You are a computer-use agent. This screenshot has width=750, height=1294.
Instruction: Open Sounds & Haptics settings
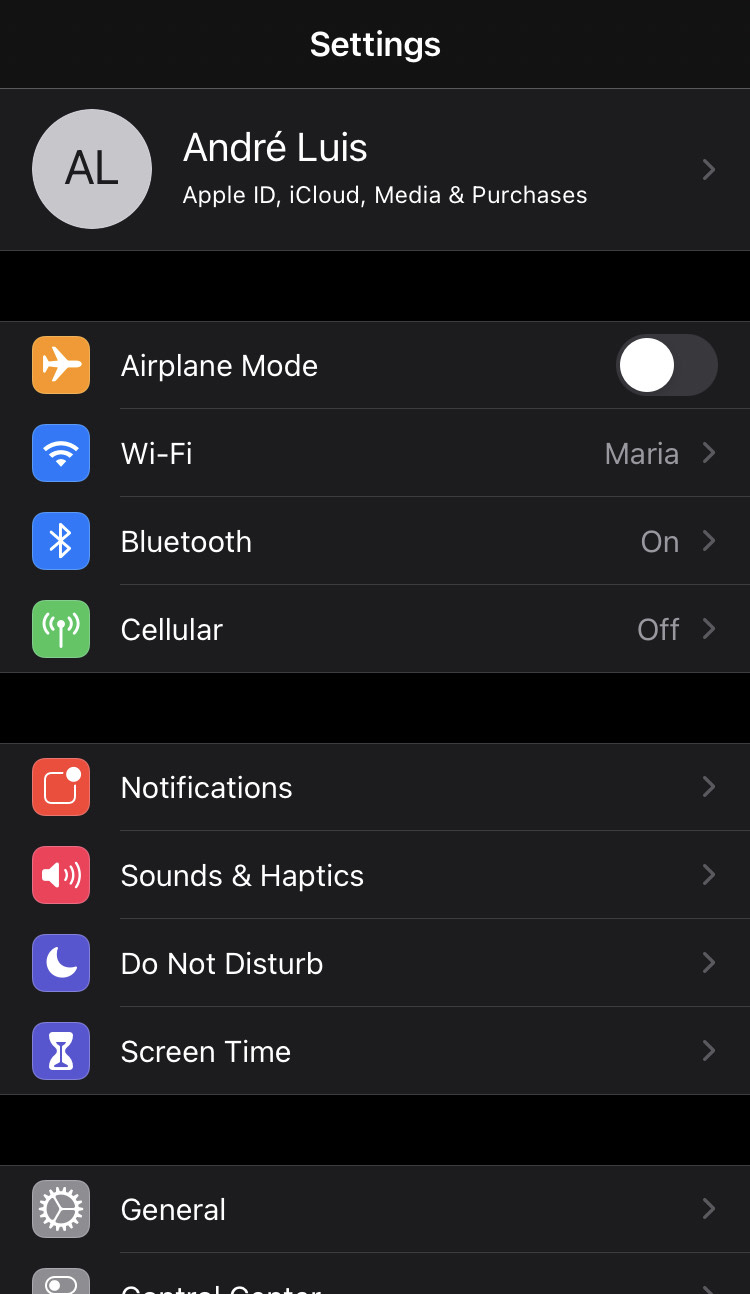[375, 875]
